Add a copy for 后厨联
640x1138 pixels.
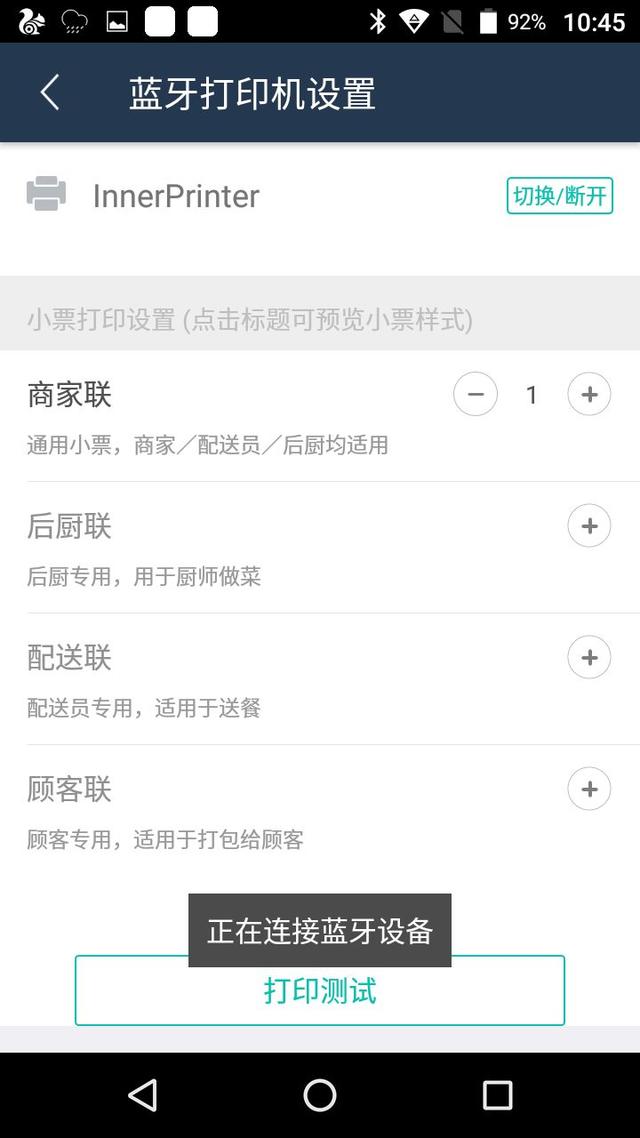pos(589,526)
